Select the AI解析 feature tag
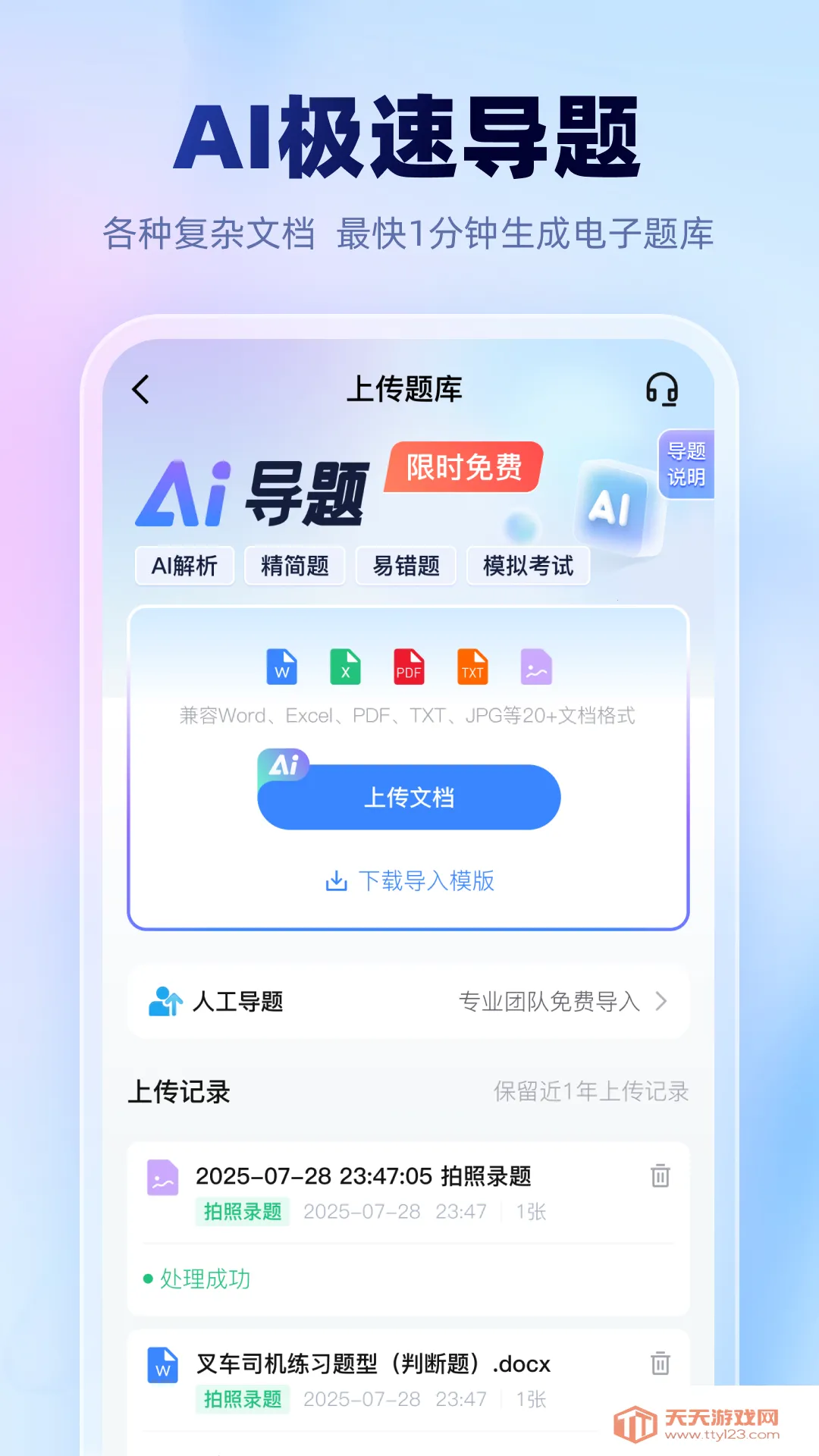This screenshot has width=819, height=1456. click(184, 566)
